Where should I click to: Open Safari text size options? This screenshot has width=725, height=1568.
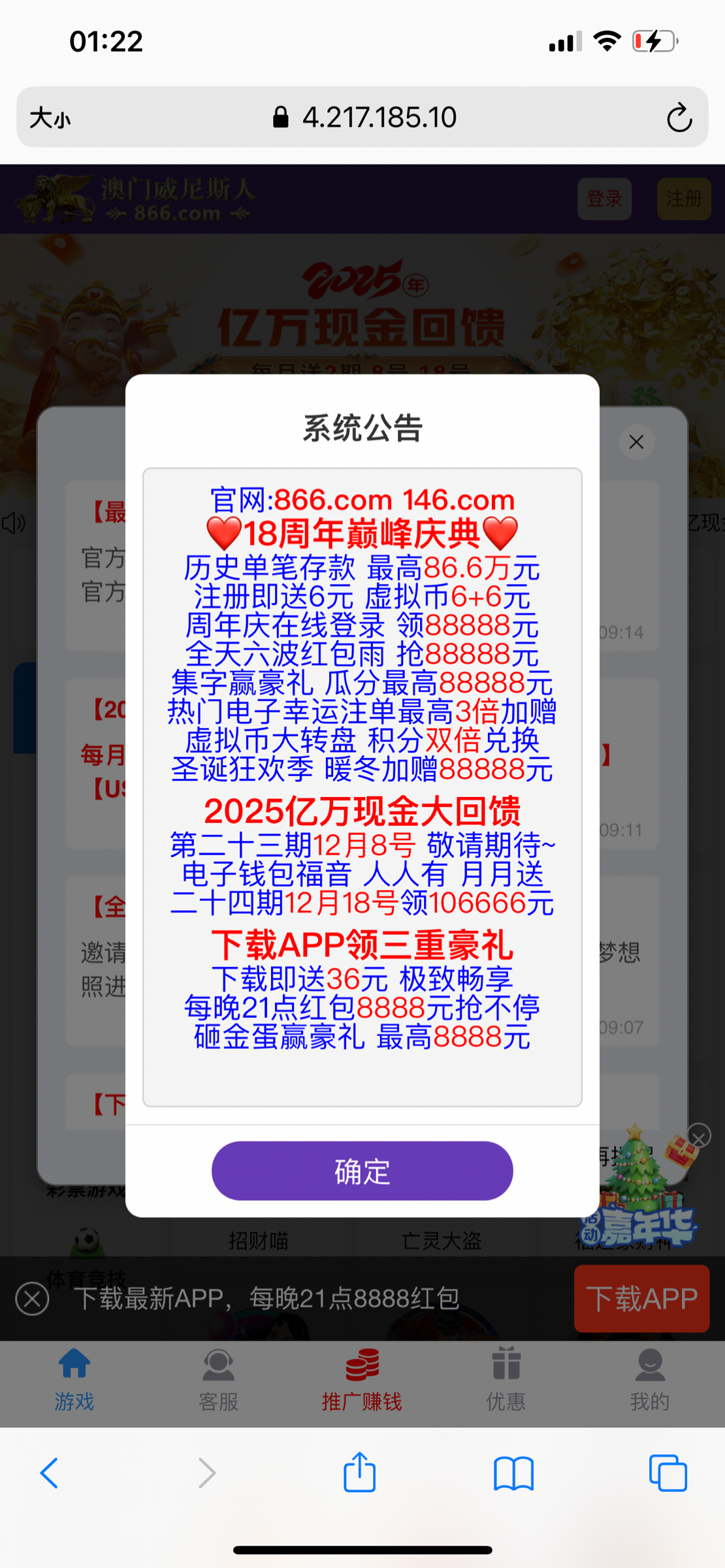pos(50,118)
